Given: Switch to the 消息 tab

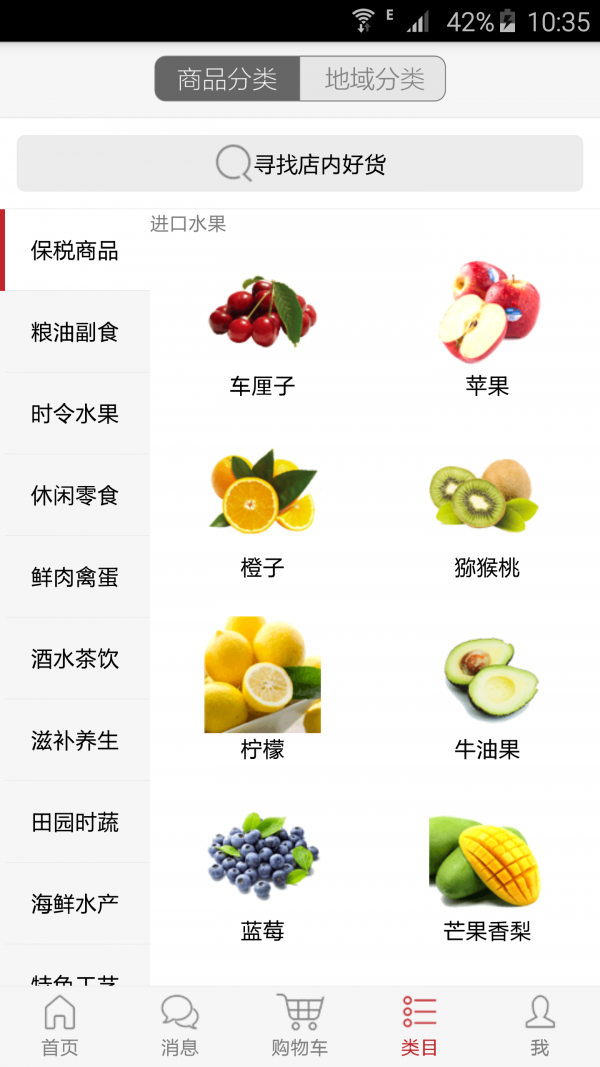Looking at the screenshot, I should [180, 1025].
